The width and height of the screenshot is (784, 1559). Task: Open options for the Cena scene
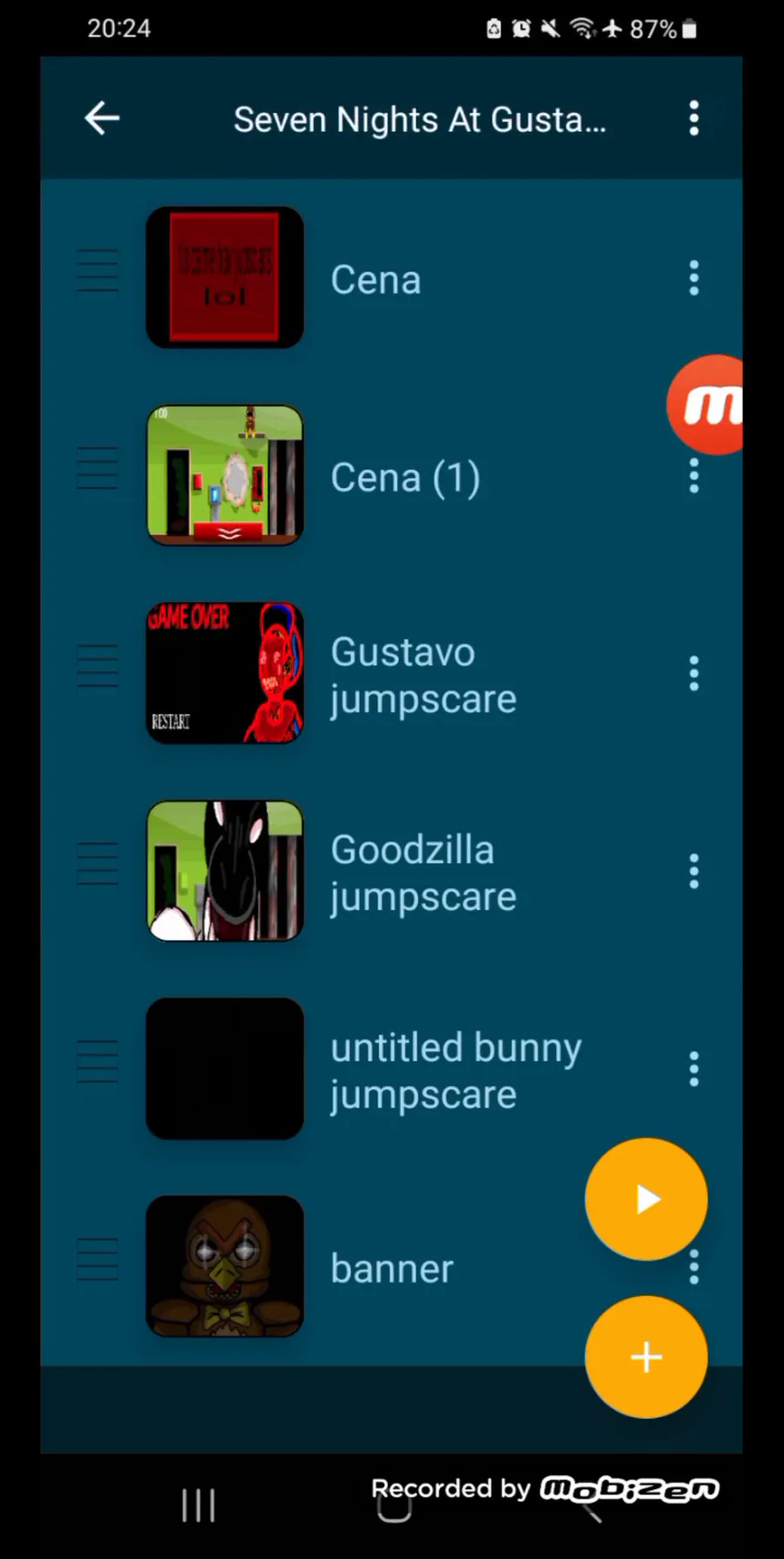pos(693,278)
